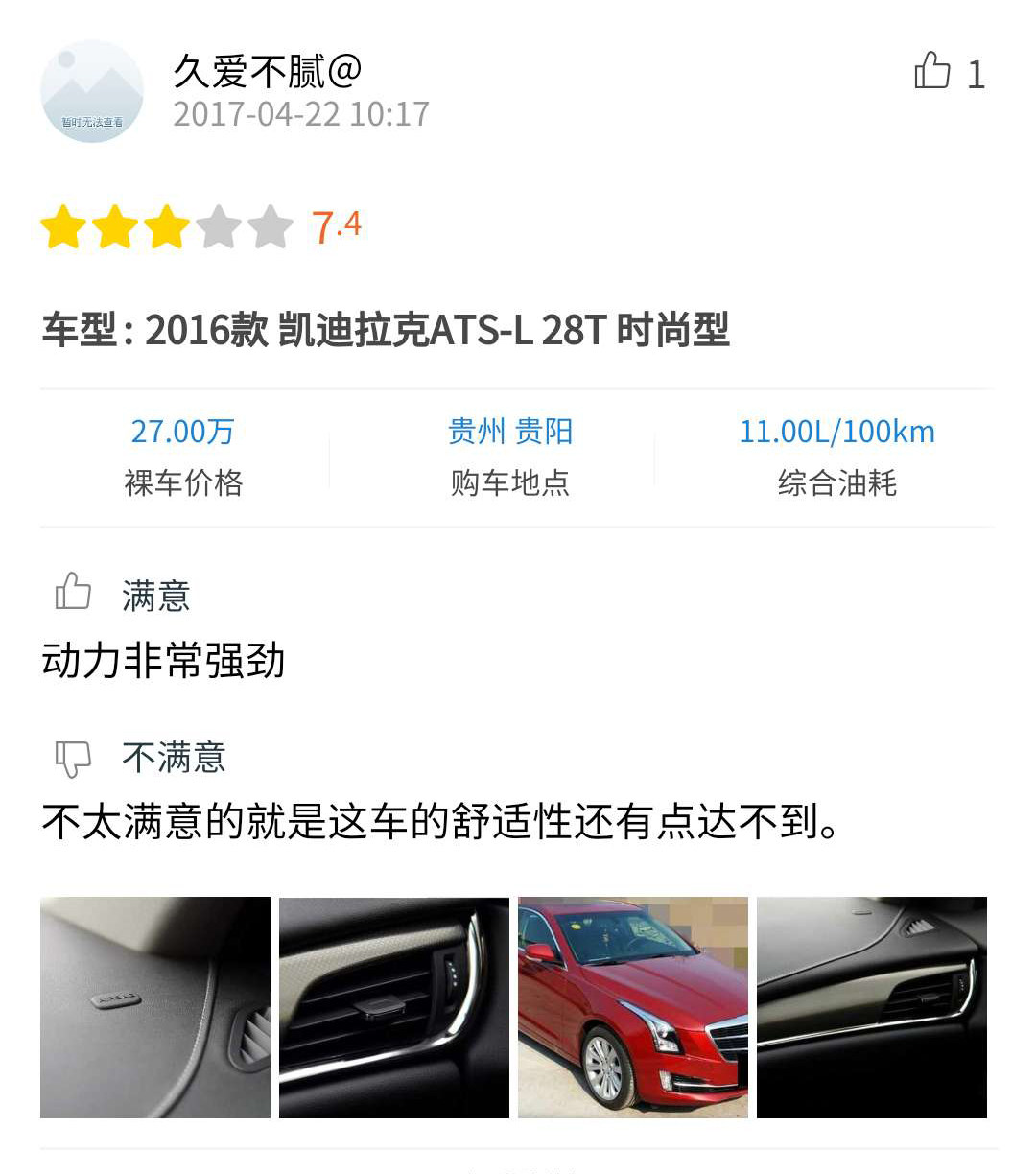The width and height of the screenshot is (1036, 1174).
Task: View the air vent photo
Action: [x=394, y=1007]
